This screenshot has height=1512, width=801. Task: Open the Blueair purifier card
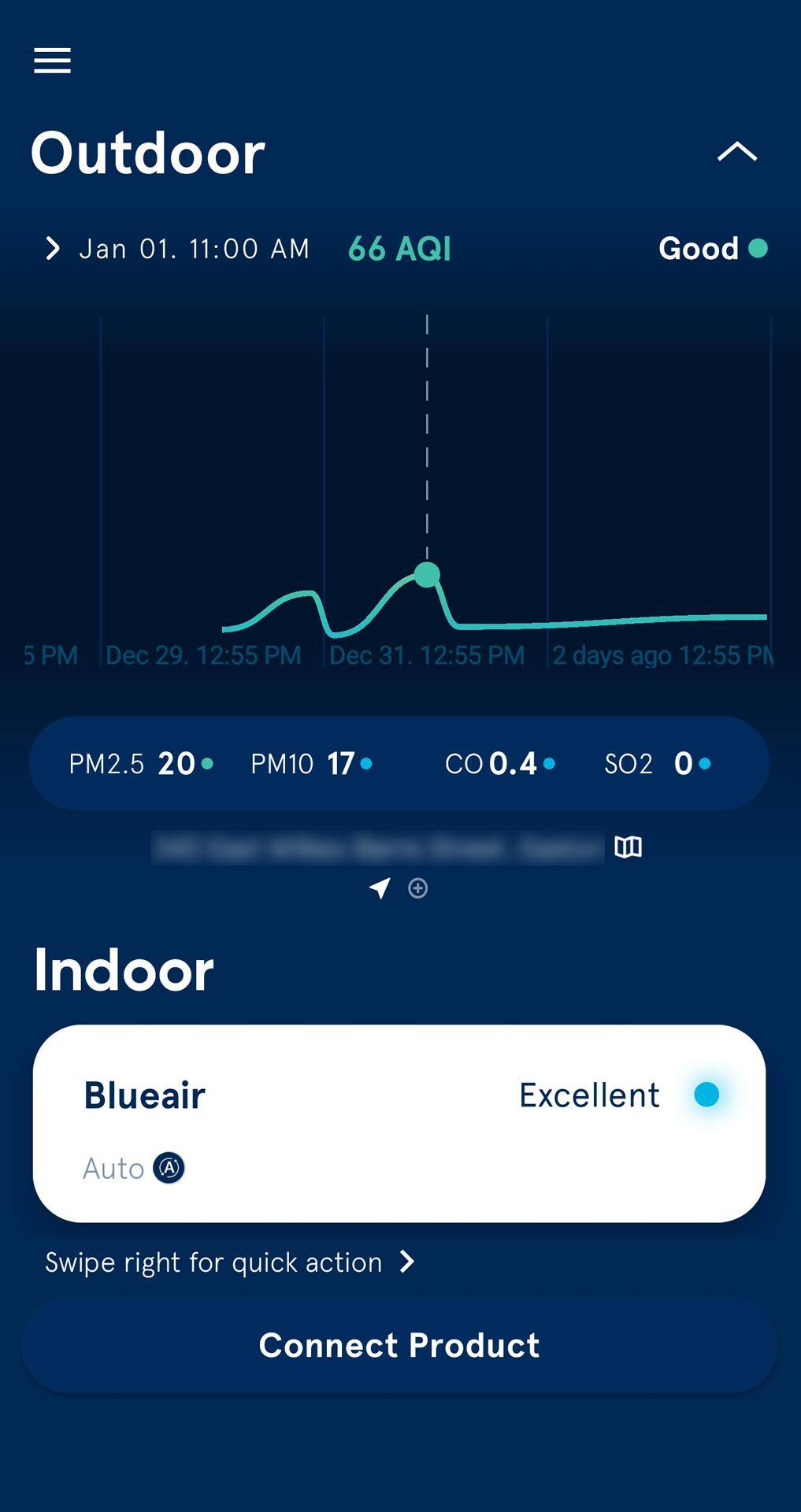tap(399, 1123)
